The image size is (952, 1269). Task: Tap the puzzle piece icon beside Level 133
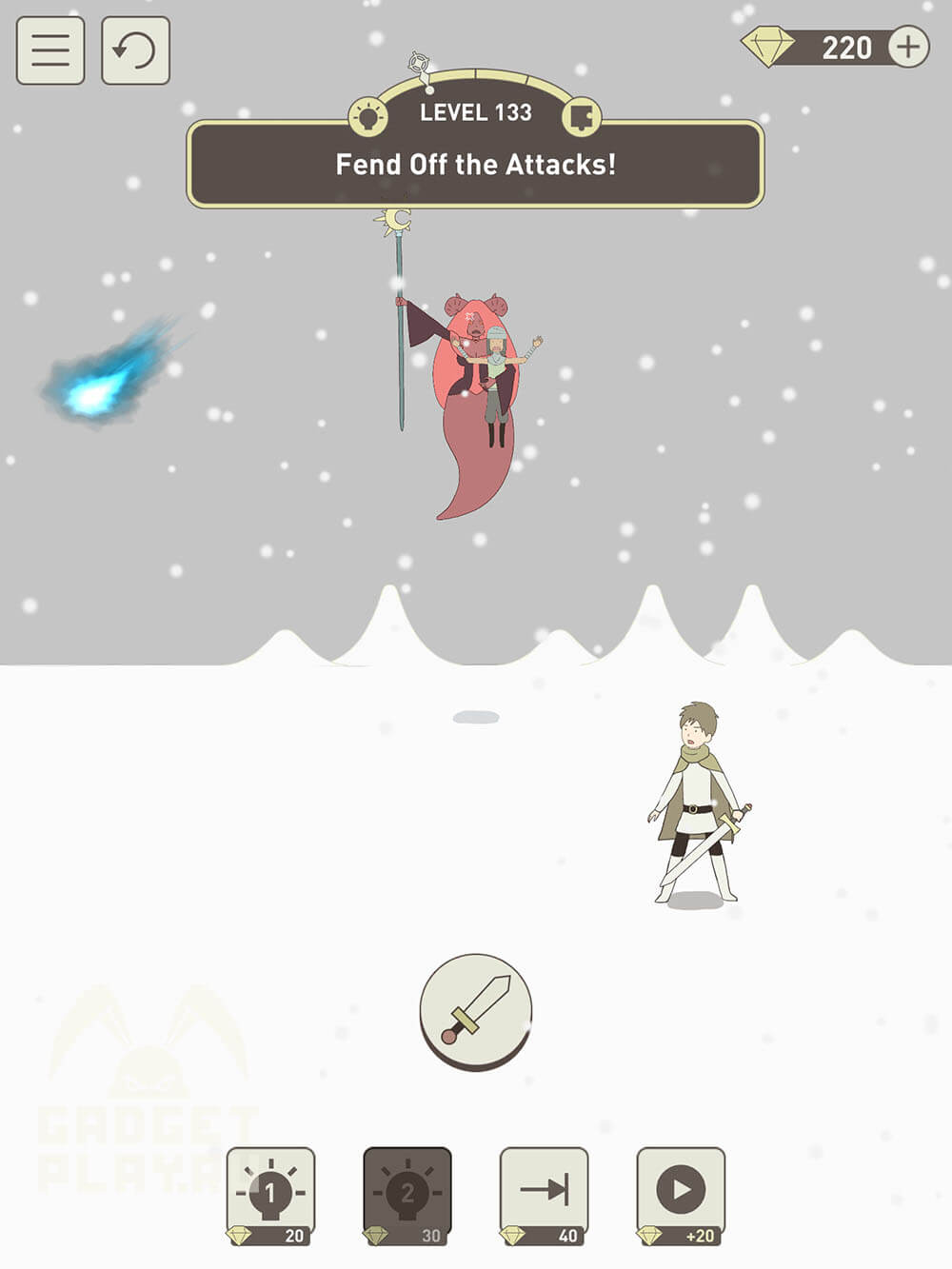click(582, 117)
